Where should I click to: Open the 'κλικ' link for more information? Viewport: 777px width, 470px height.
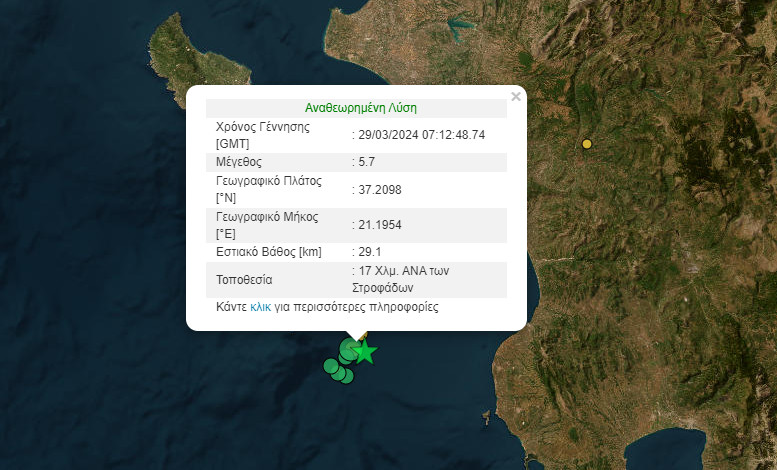click(x=260, y=308)
